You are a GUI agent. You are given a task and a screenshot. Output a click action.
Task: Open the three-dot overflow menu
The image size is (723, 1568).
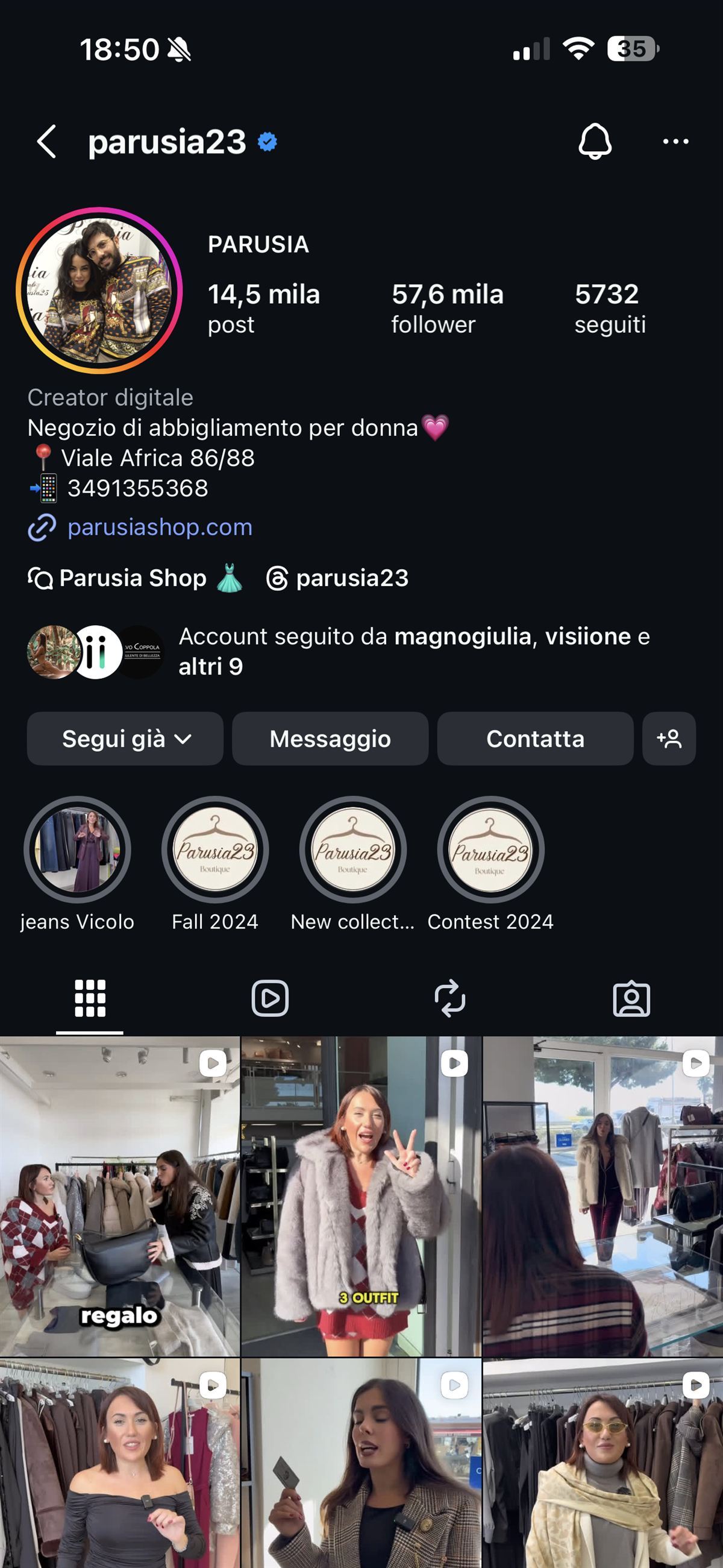click(675, 142)
